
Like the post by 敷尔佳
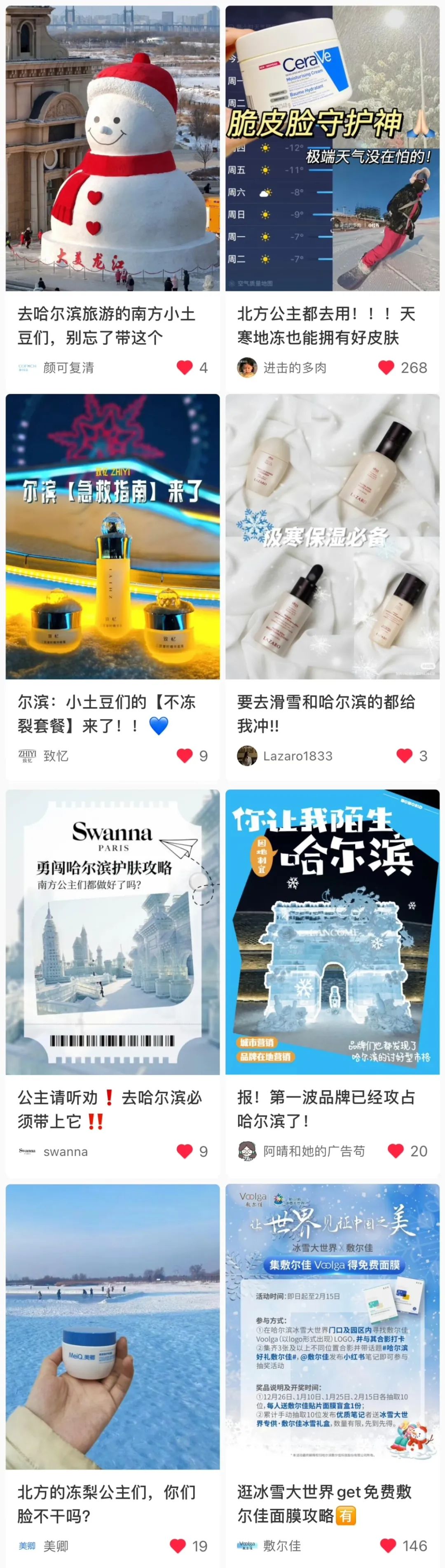(388, 1545)
